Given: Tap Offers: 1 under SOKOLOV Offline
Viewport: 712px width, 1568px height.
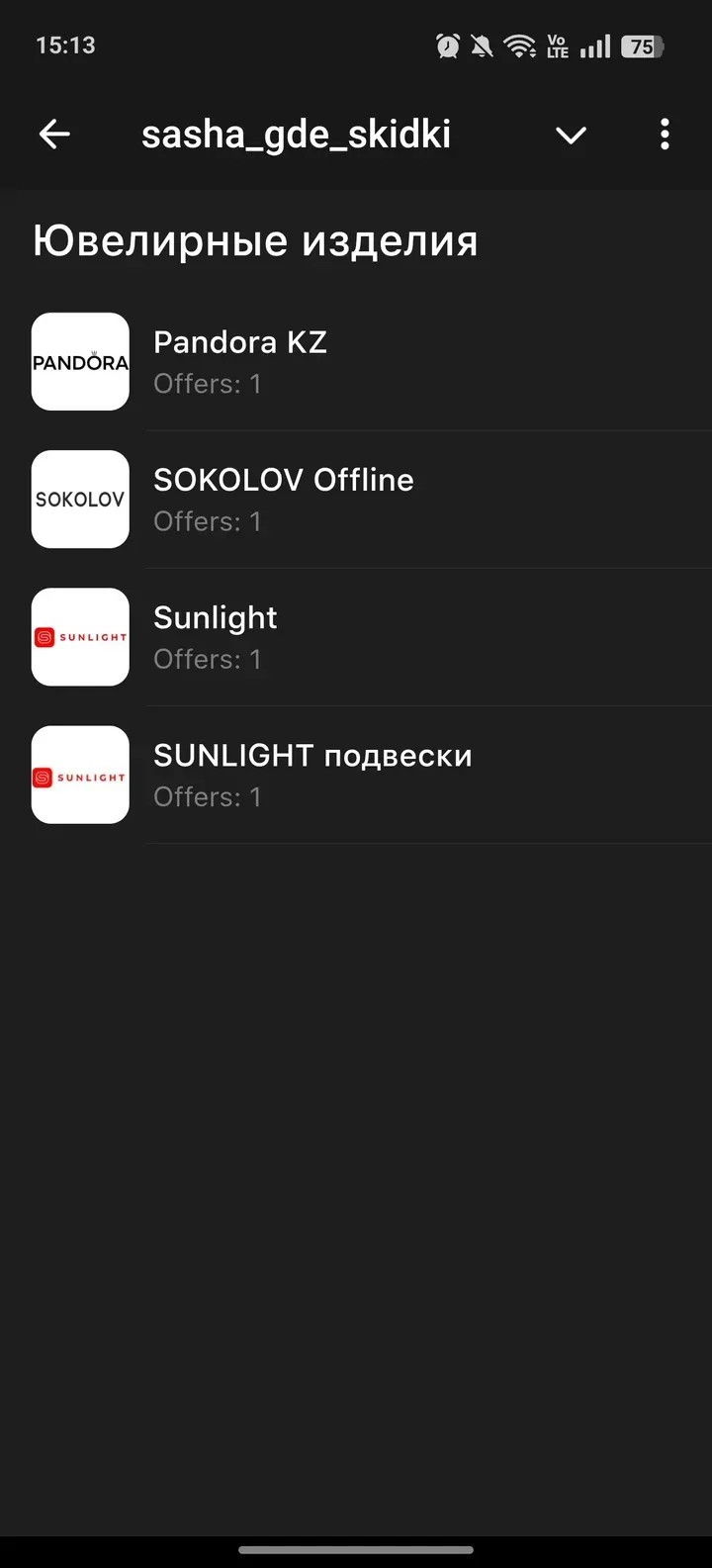Looking at the screenshot, I should coord(207,521).
